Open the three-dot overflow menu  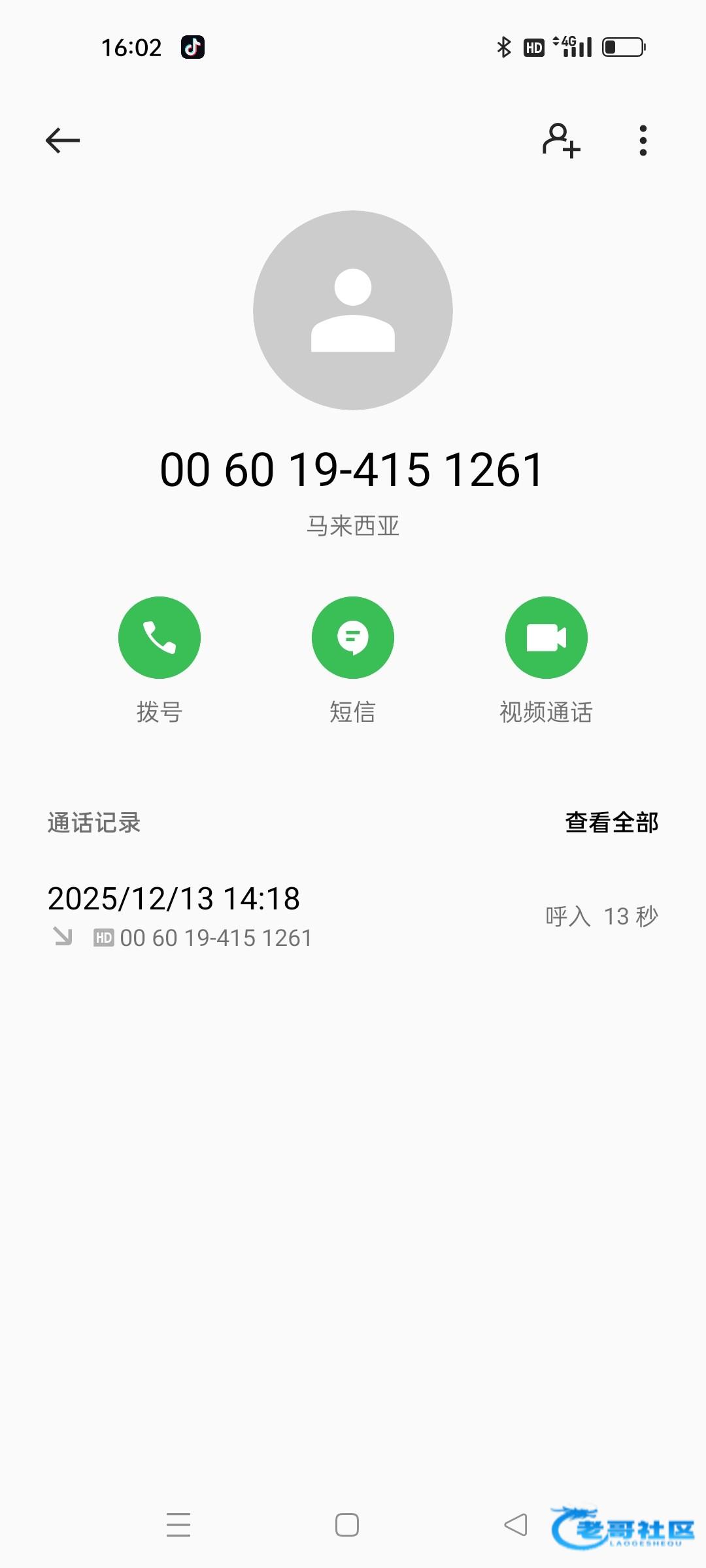tap(643, 140)
